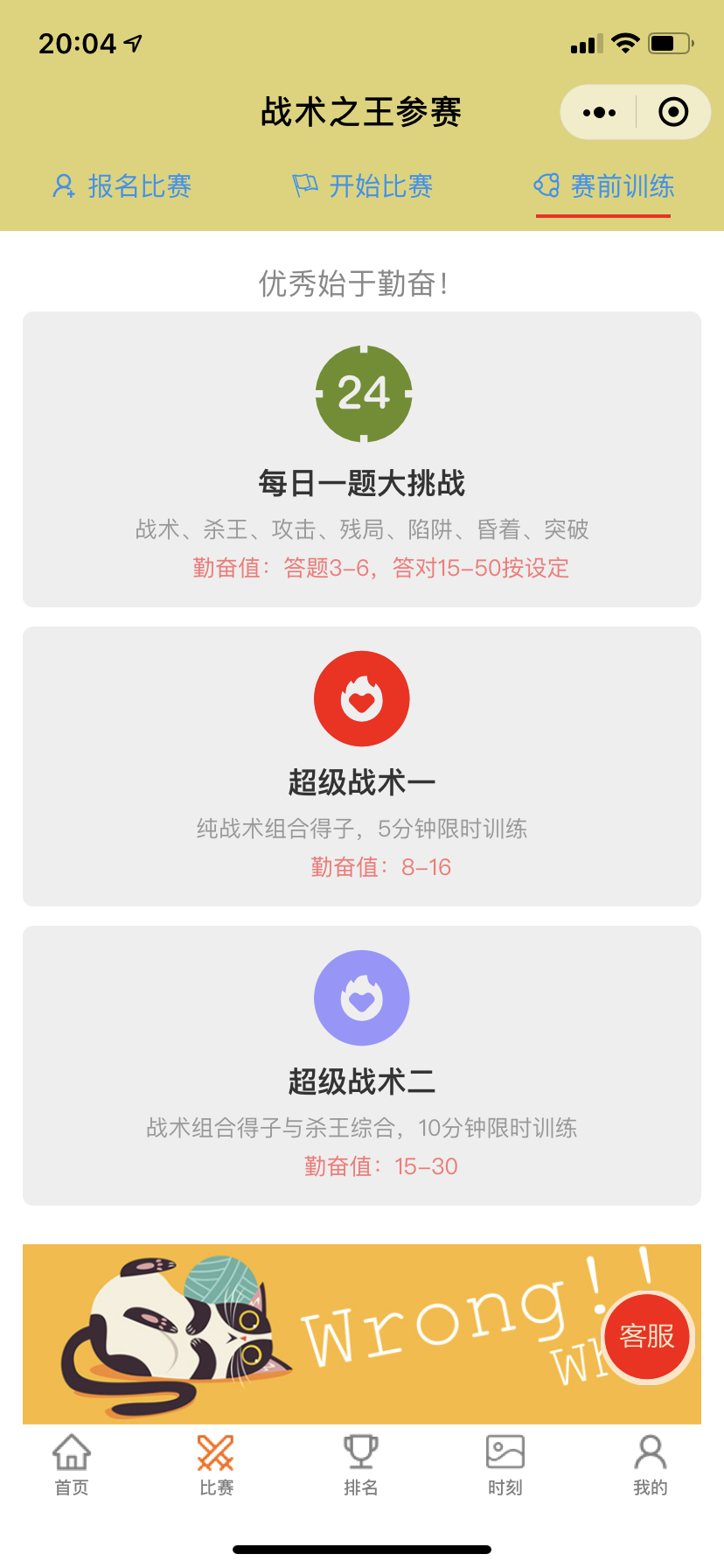The image size is (724, 1568).
Task: Select the 赛前训练 tab
Action: [603, 186]
